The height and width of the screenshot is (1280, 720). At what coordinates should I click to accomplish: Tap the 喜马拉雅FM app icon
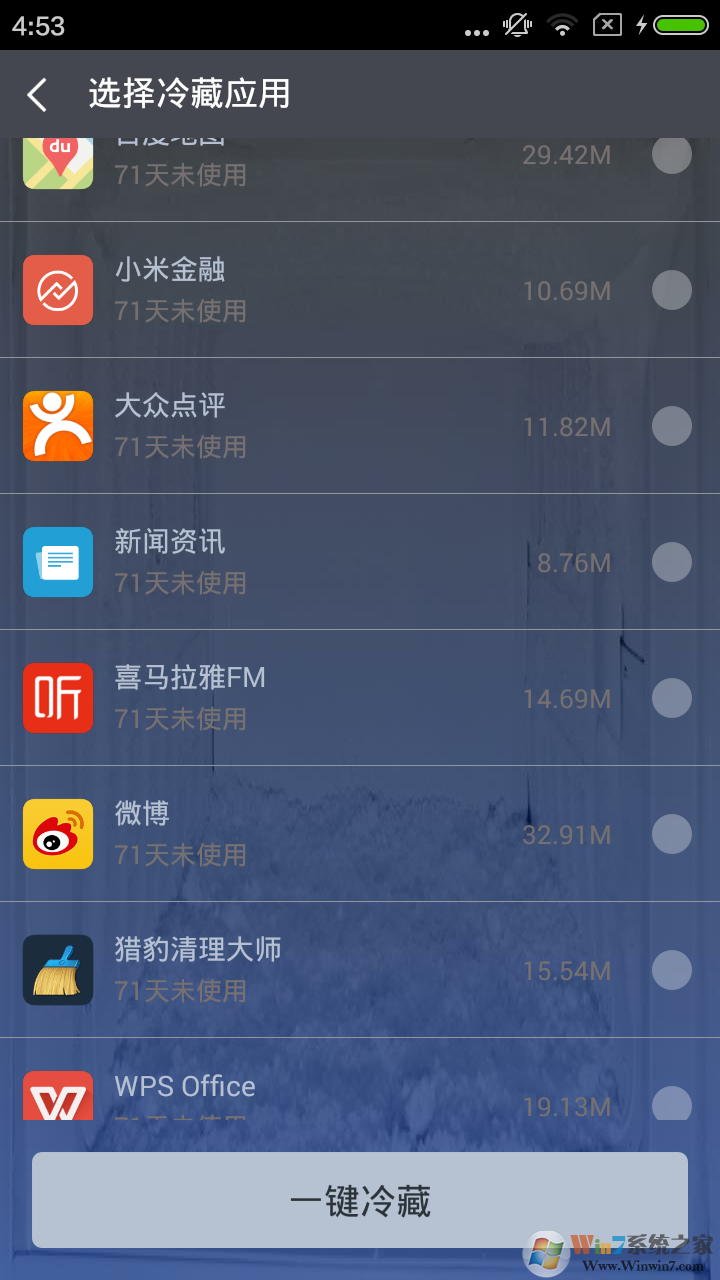pos(57,697)
